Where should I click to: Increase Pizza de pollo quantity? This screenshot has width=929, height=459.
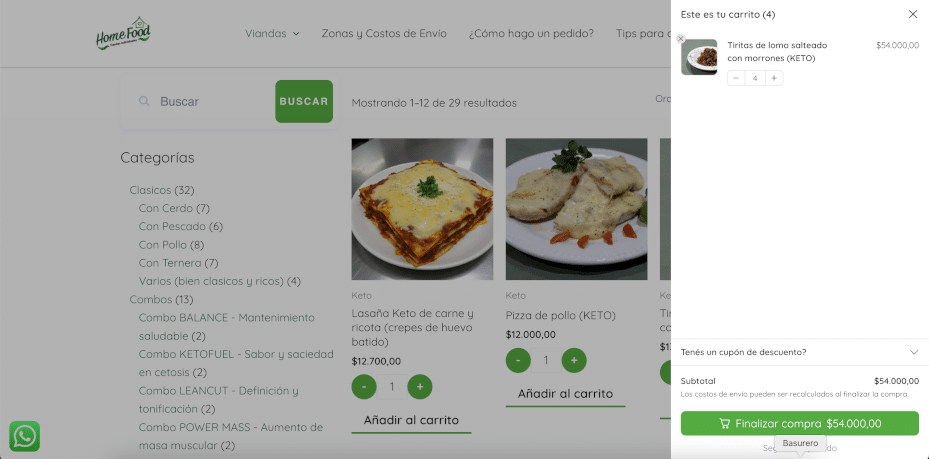pos(574,360)
